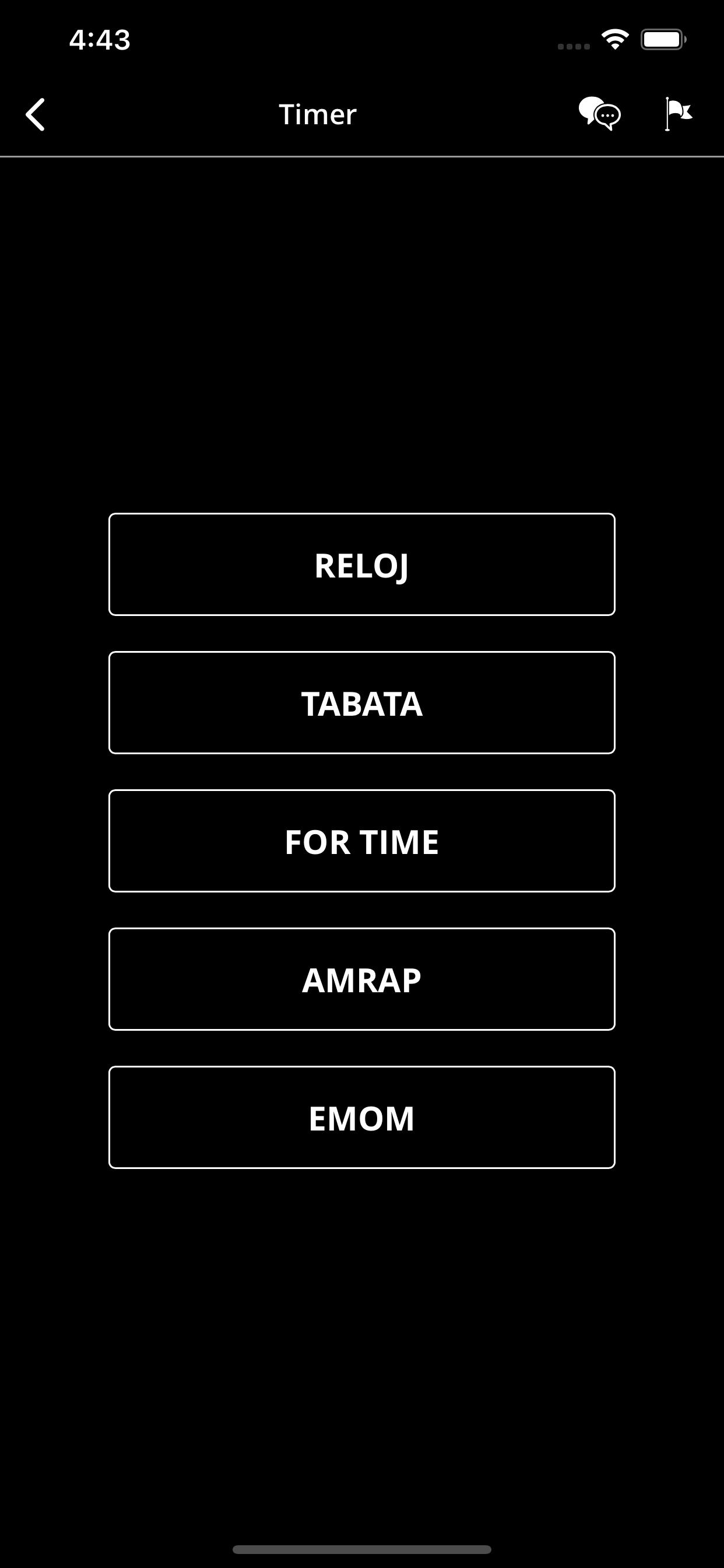Select the RELOJ timer mode
The width and height of the screenshot is (724, 1568).
(x=362, y=564)
